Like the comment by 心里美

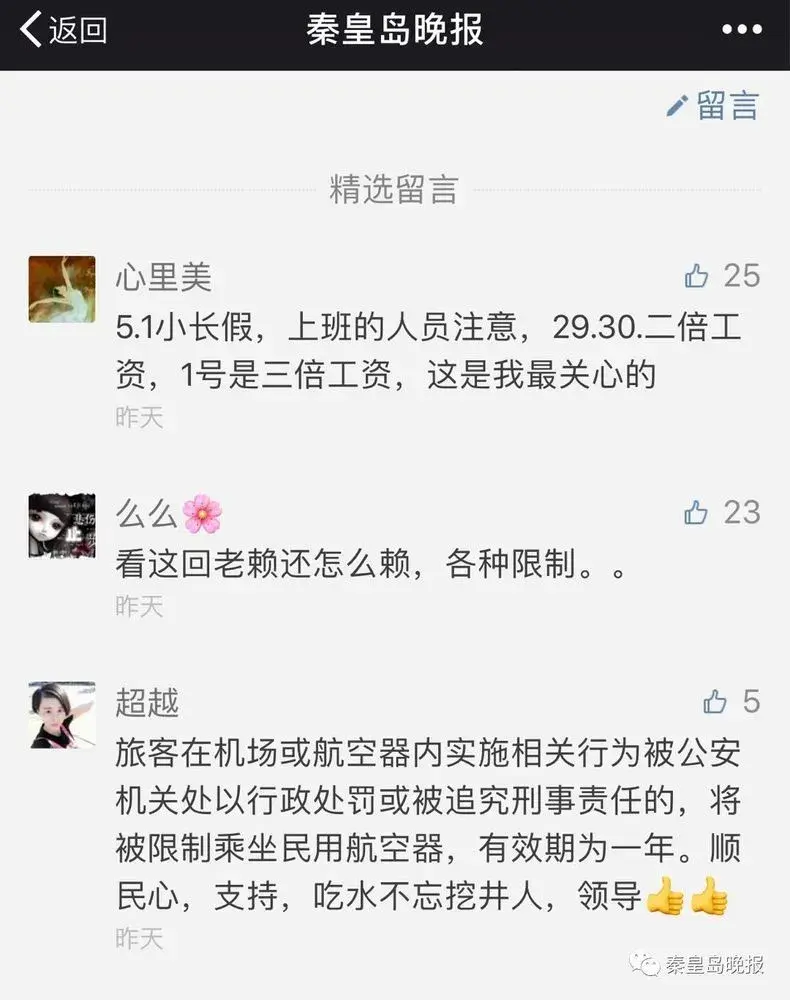point(697,276)
